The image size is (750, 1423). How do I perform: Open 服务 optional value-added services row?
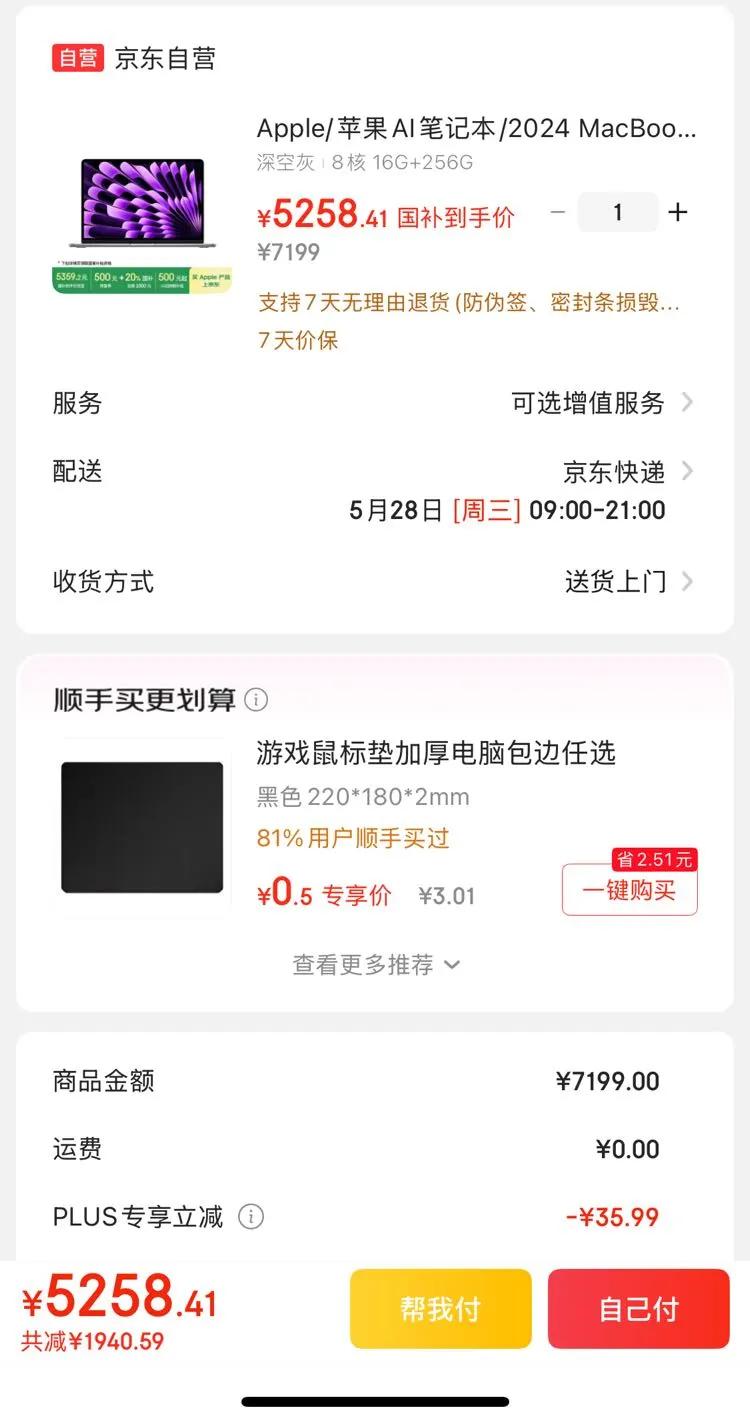pyautogui.click(x=601, y=403)
